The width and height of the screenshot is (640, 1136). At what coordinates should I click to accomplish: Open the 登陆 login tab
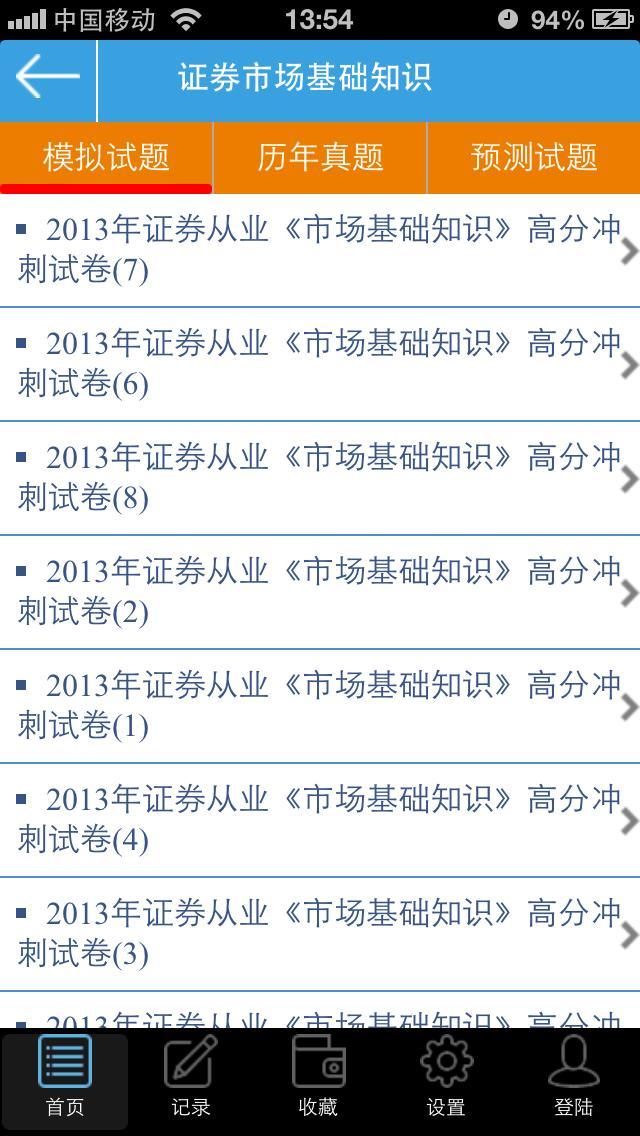[x=574, y=1078]
